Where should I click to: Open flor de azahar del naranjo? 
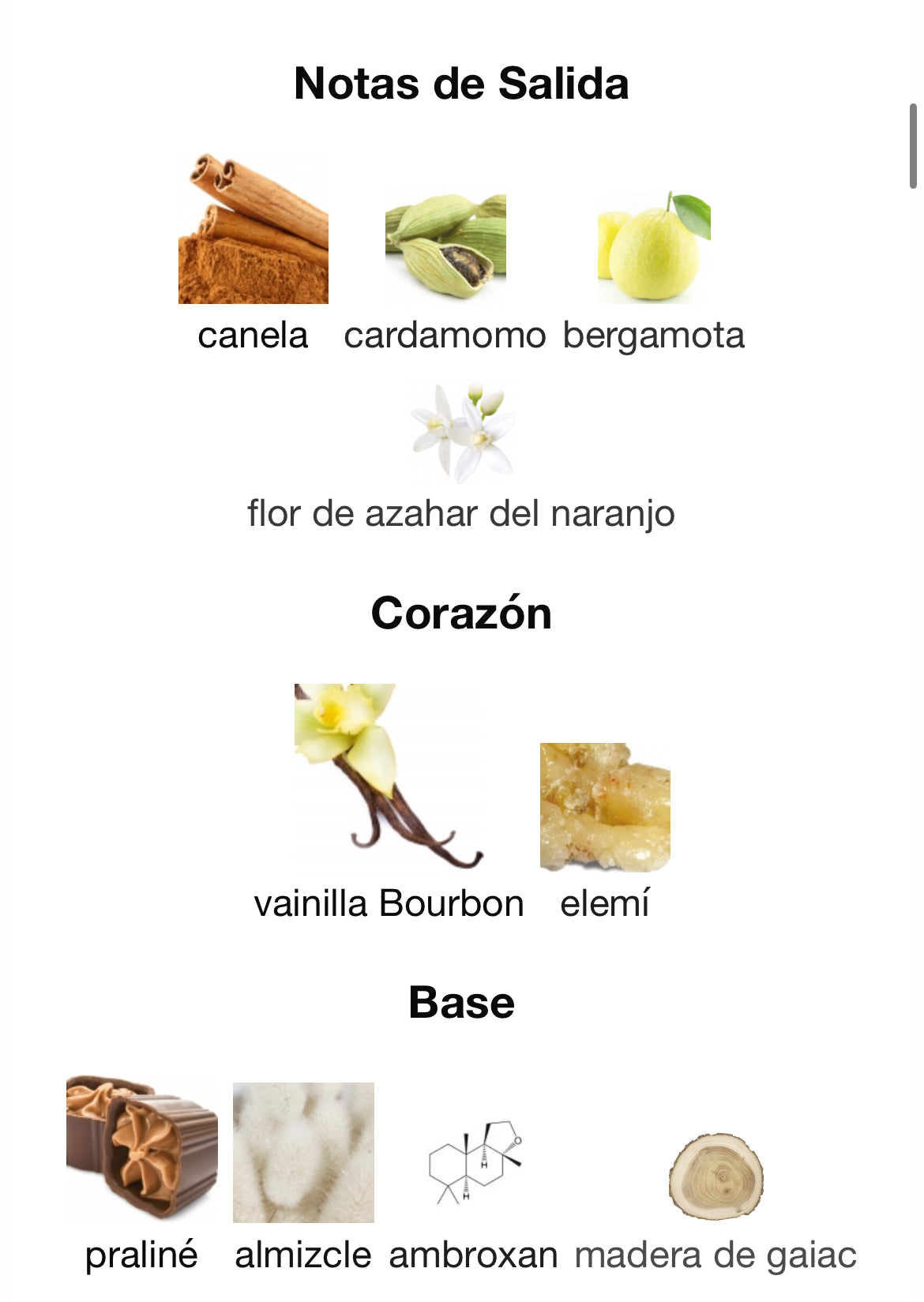pos(462,432)
